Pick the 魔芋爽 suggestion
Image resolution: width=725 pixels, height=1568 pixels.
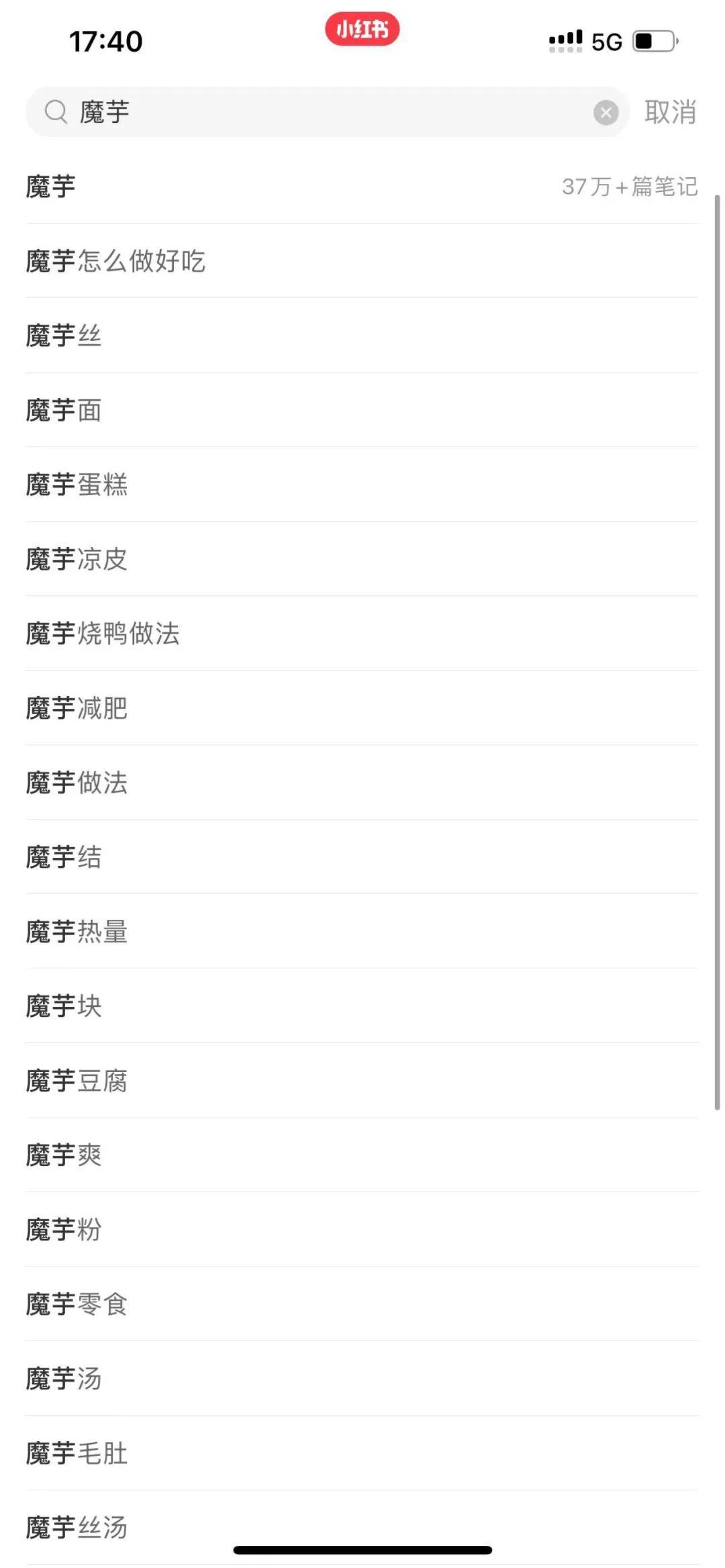point(362,1155)
